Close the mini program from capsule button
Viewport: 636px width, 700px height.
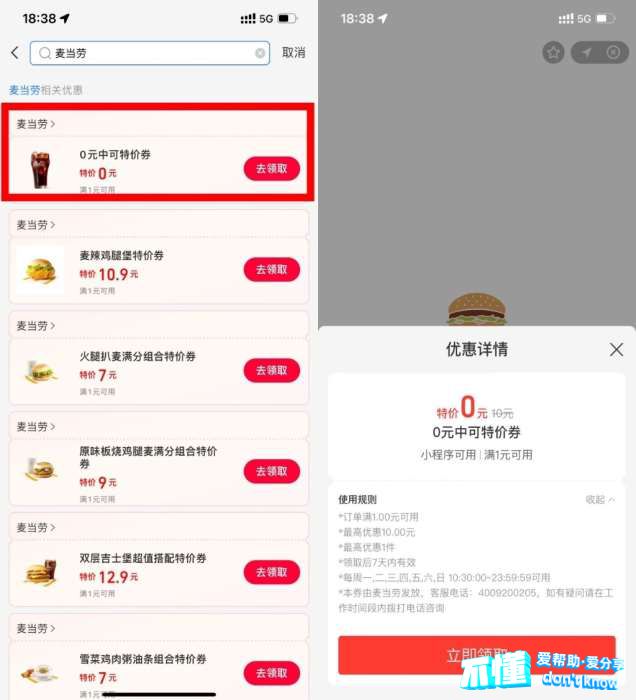click(x=613, y=53)
